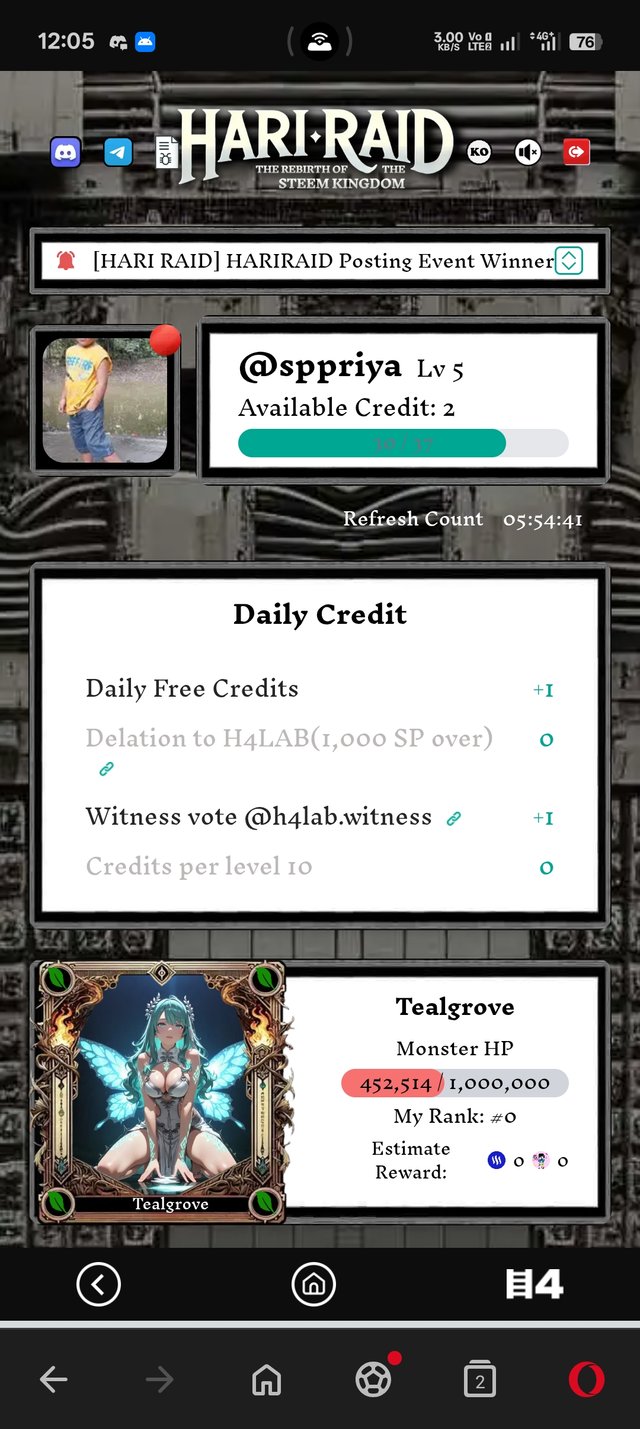The image size is (640, 1429).
Task: Open the H4 logo menu
Action: pos(533,1284)
